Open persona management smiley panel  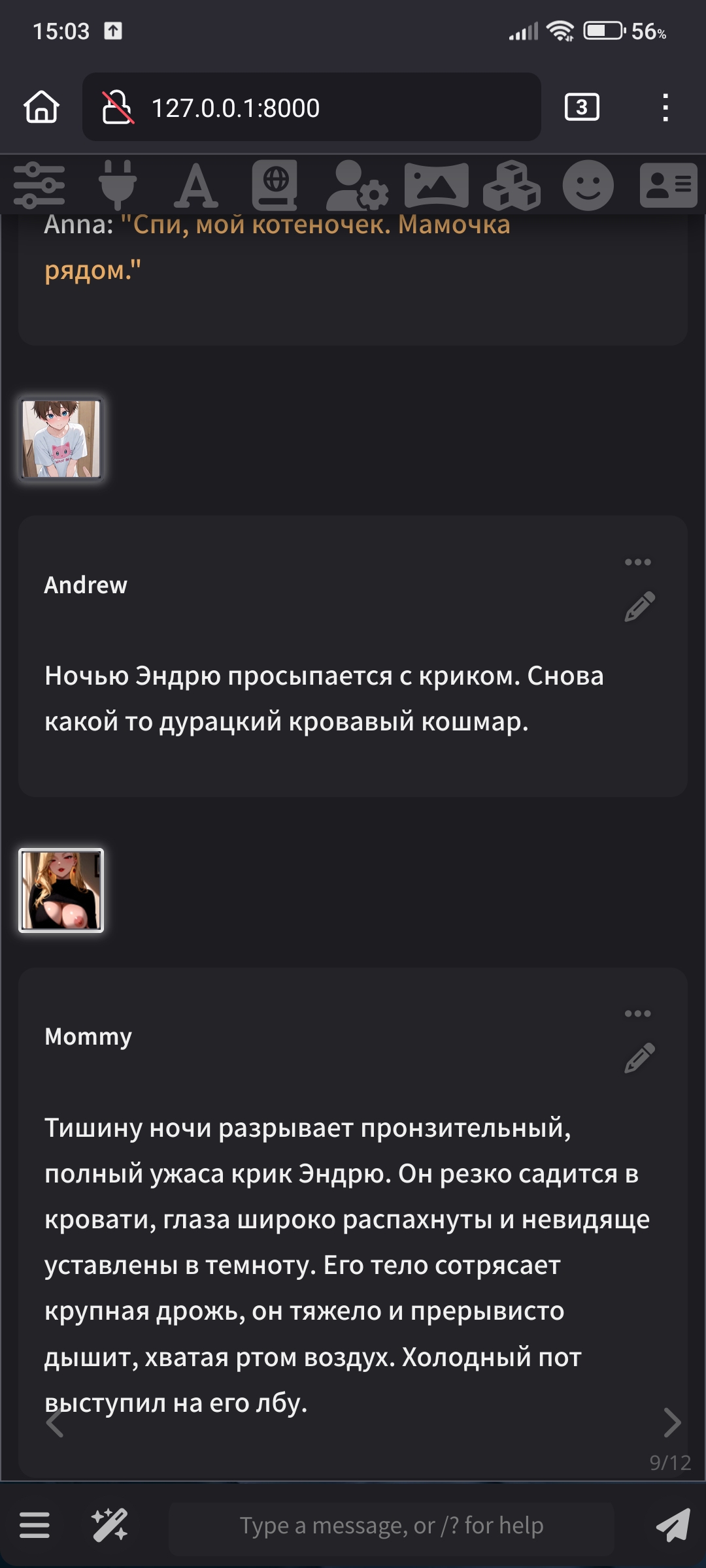[588, 186]
